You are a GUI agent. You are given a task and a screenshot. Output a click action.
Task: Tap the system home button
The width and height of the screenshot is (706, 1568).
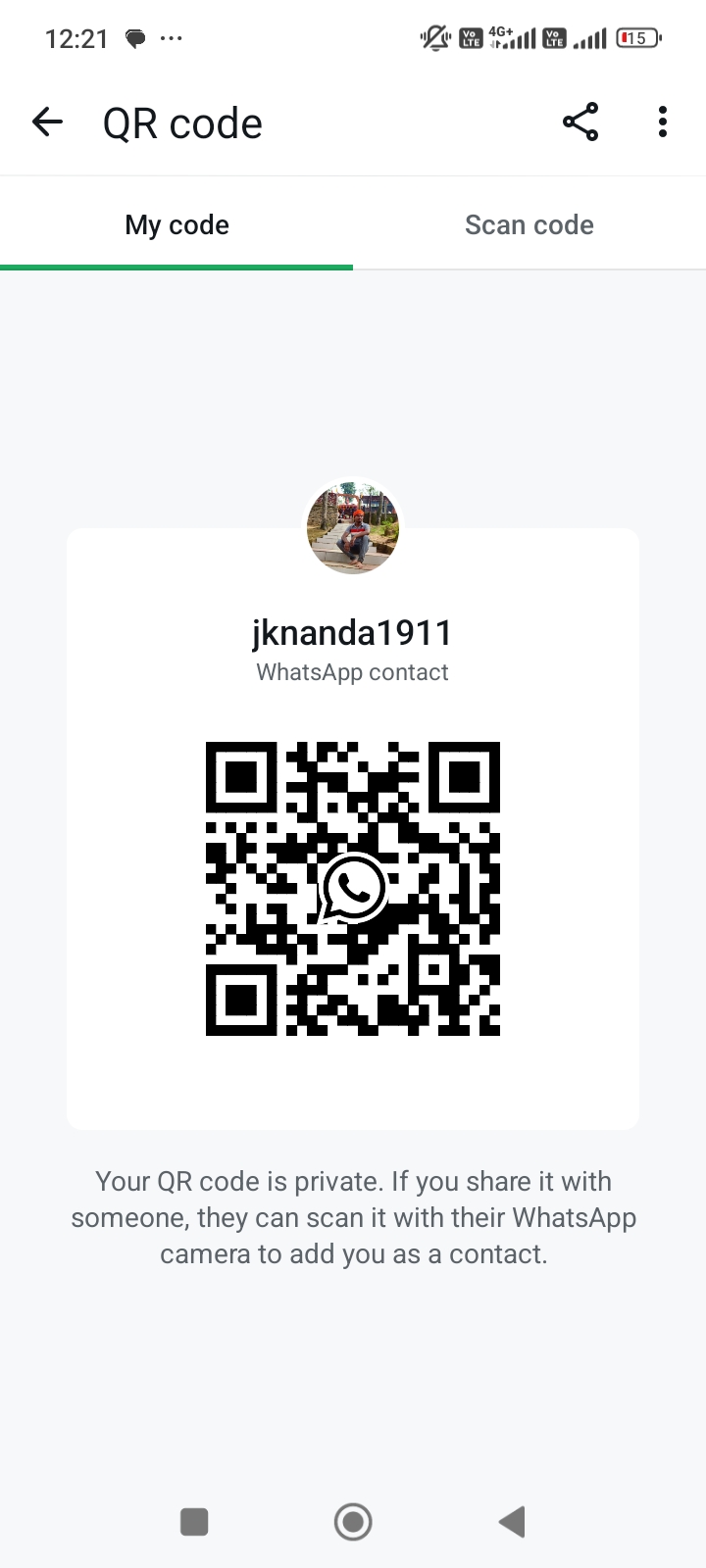(x=353, y=1522)
